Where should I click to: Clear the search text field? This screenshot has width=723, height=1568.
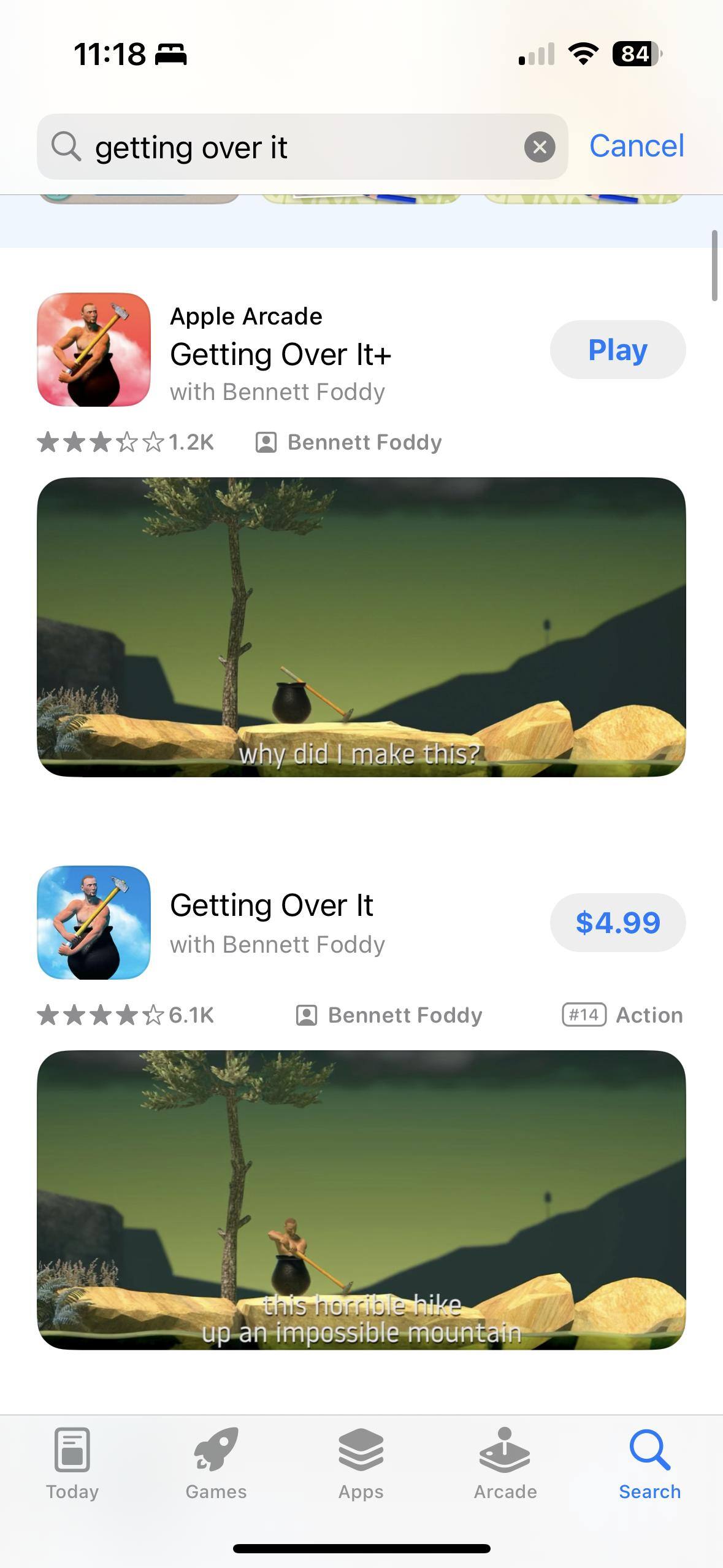pos(540,147)
